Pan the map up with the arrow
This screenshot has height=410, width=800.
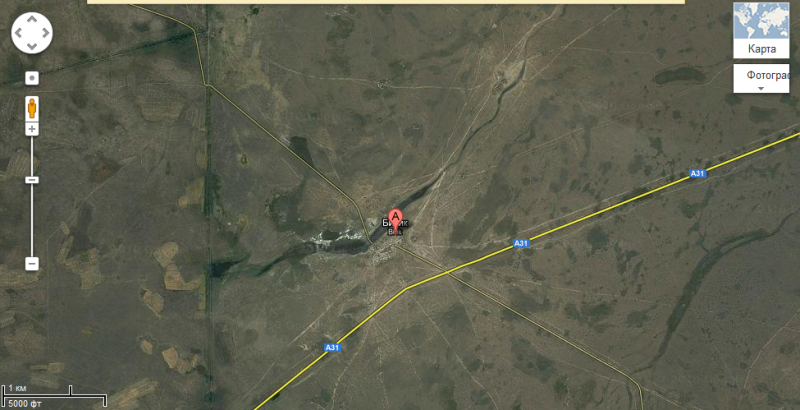click(31, 20)
